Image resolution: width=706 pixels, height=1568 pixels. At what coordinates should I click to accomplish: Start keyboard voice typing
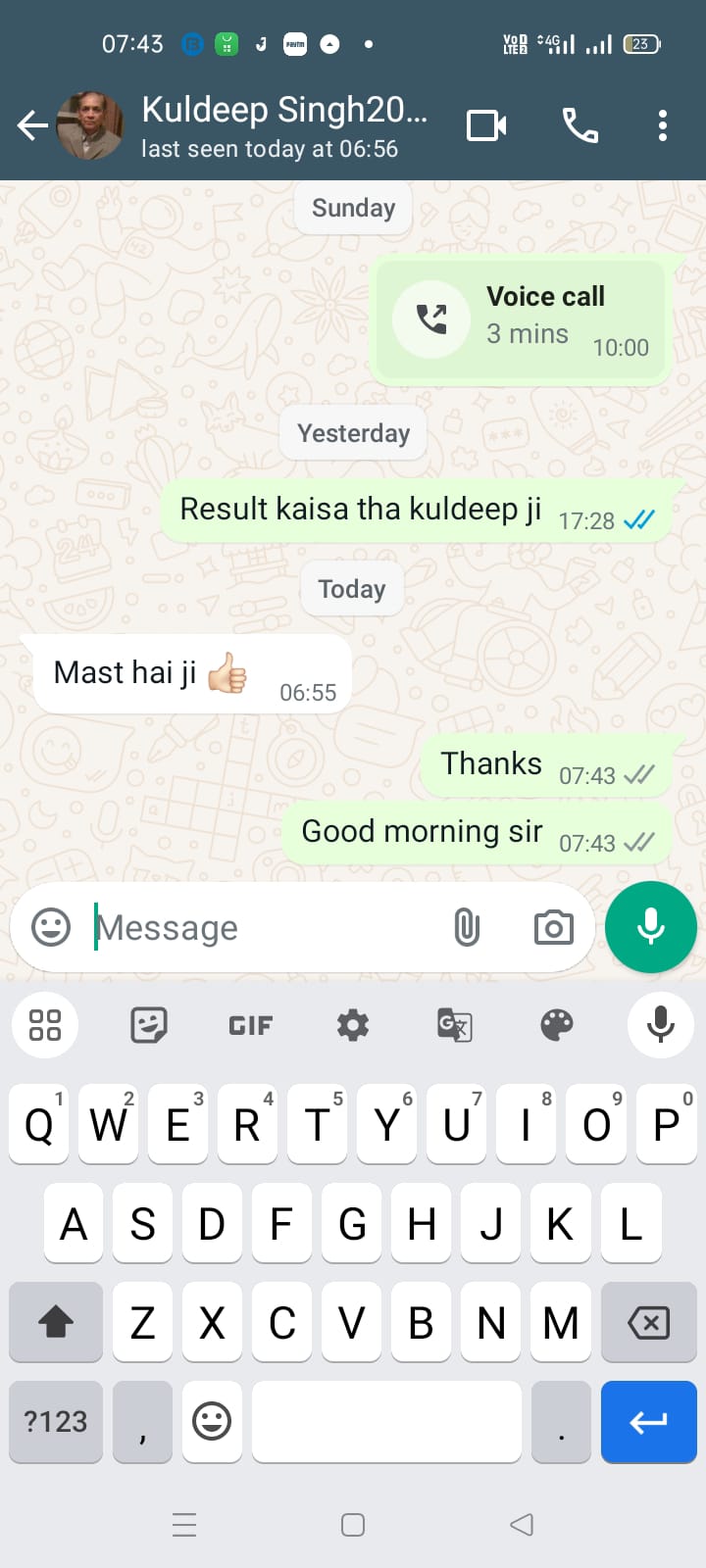click(x=661, y=1025)
